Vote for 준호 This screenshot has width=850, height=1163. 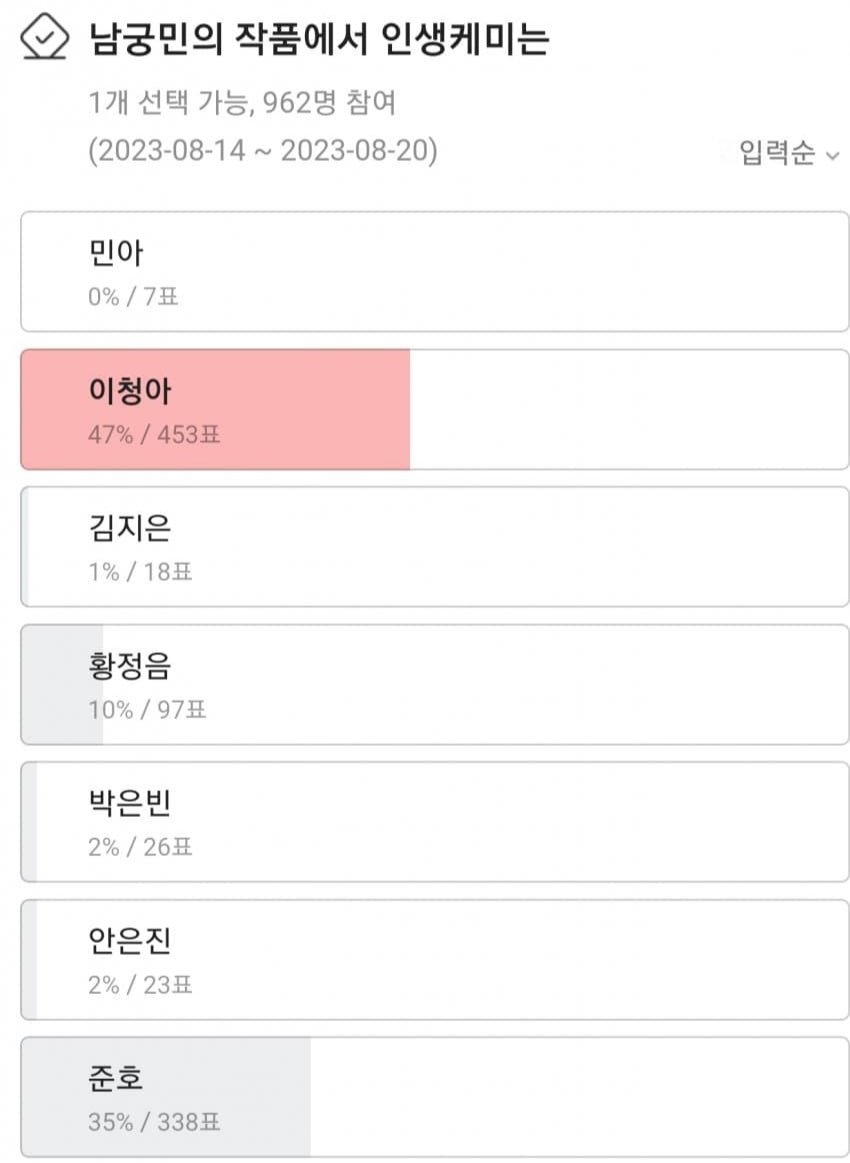[425, 1097]
